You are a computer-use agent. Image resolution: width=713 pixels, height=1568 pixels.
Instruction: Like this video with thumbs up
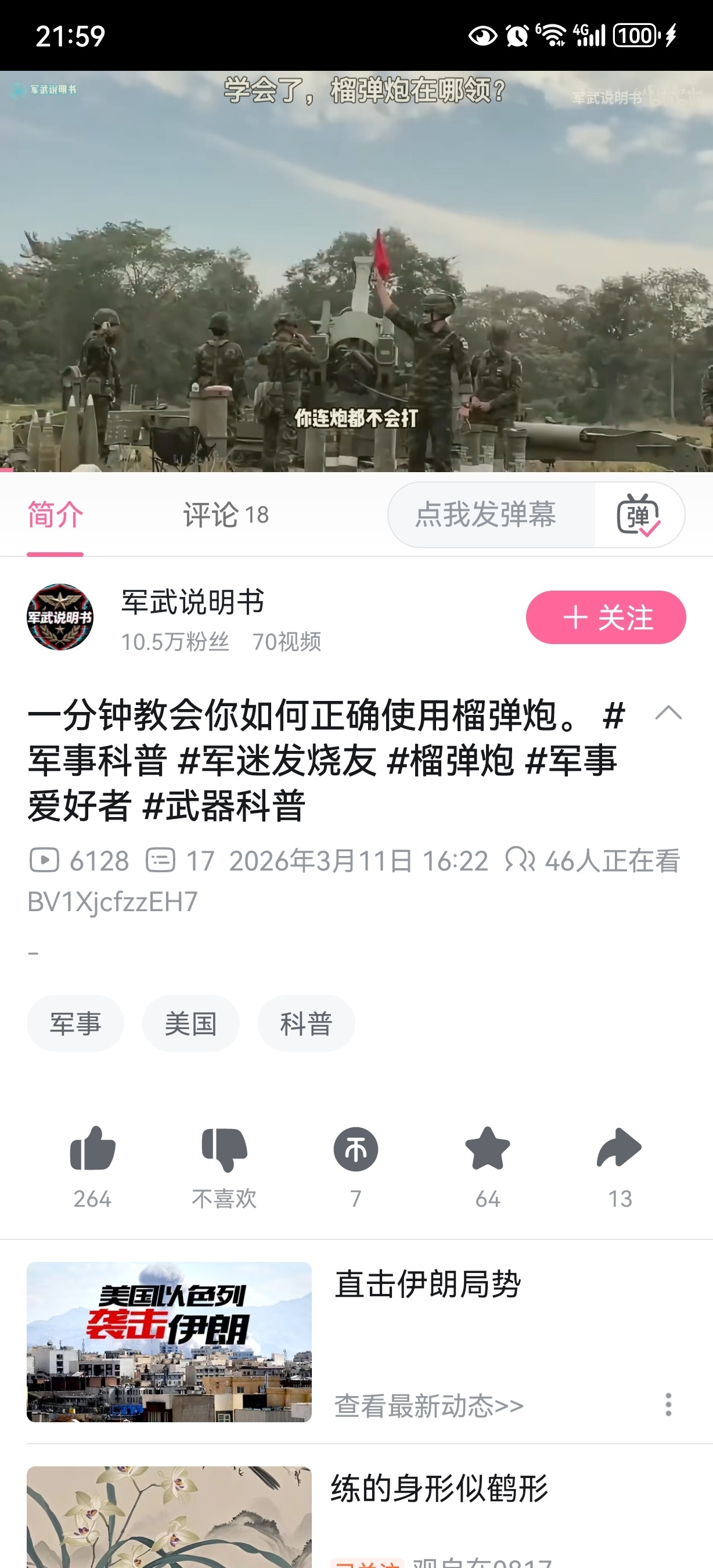[x=92, y=1149]
